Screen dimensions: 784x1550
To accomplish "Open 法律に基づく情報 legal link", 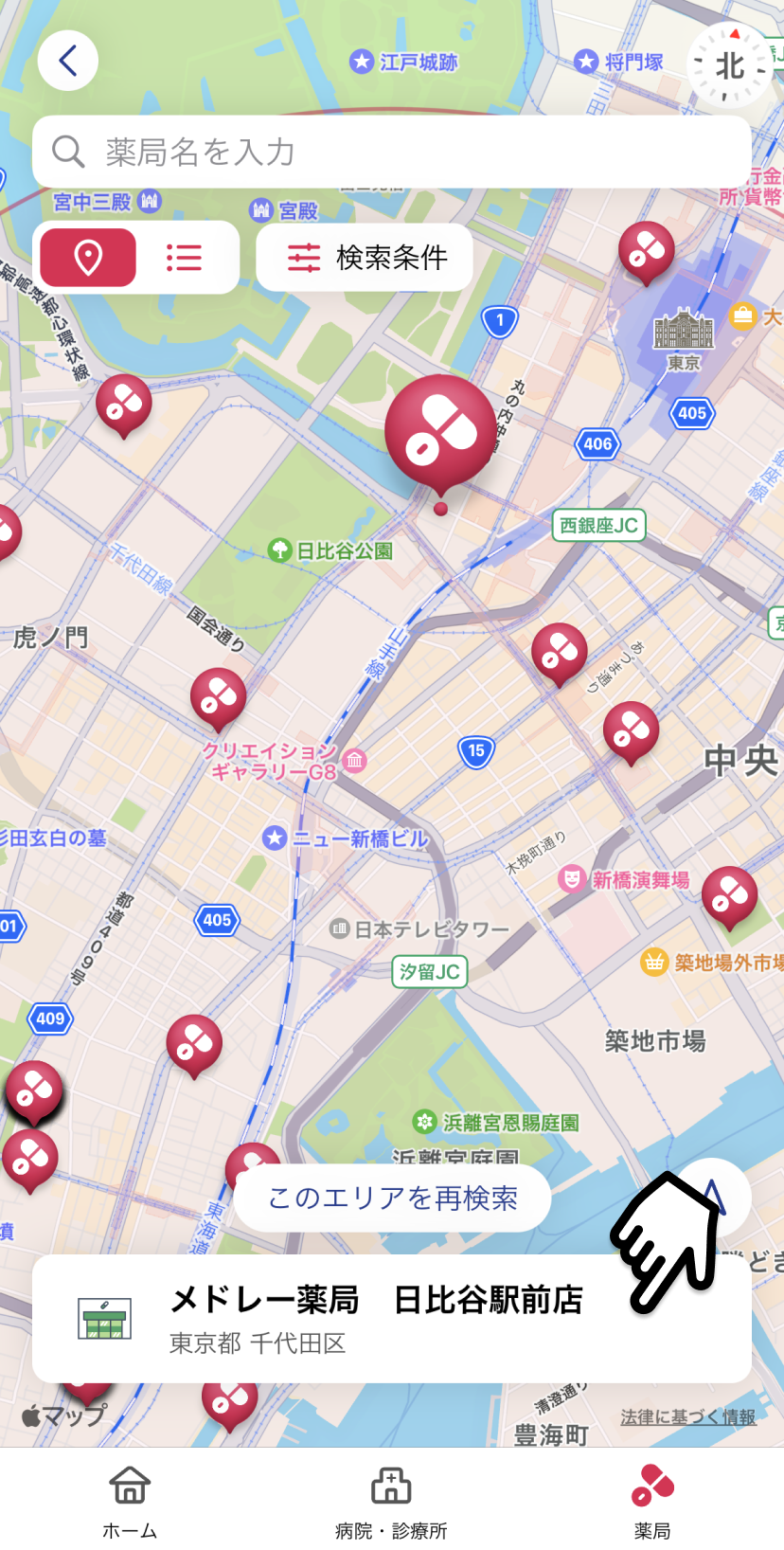I will [x=688, y=1417].
